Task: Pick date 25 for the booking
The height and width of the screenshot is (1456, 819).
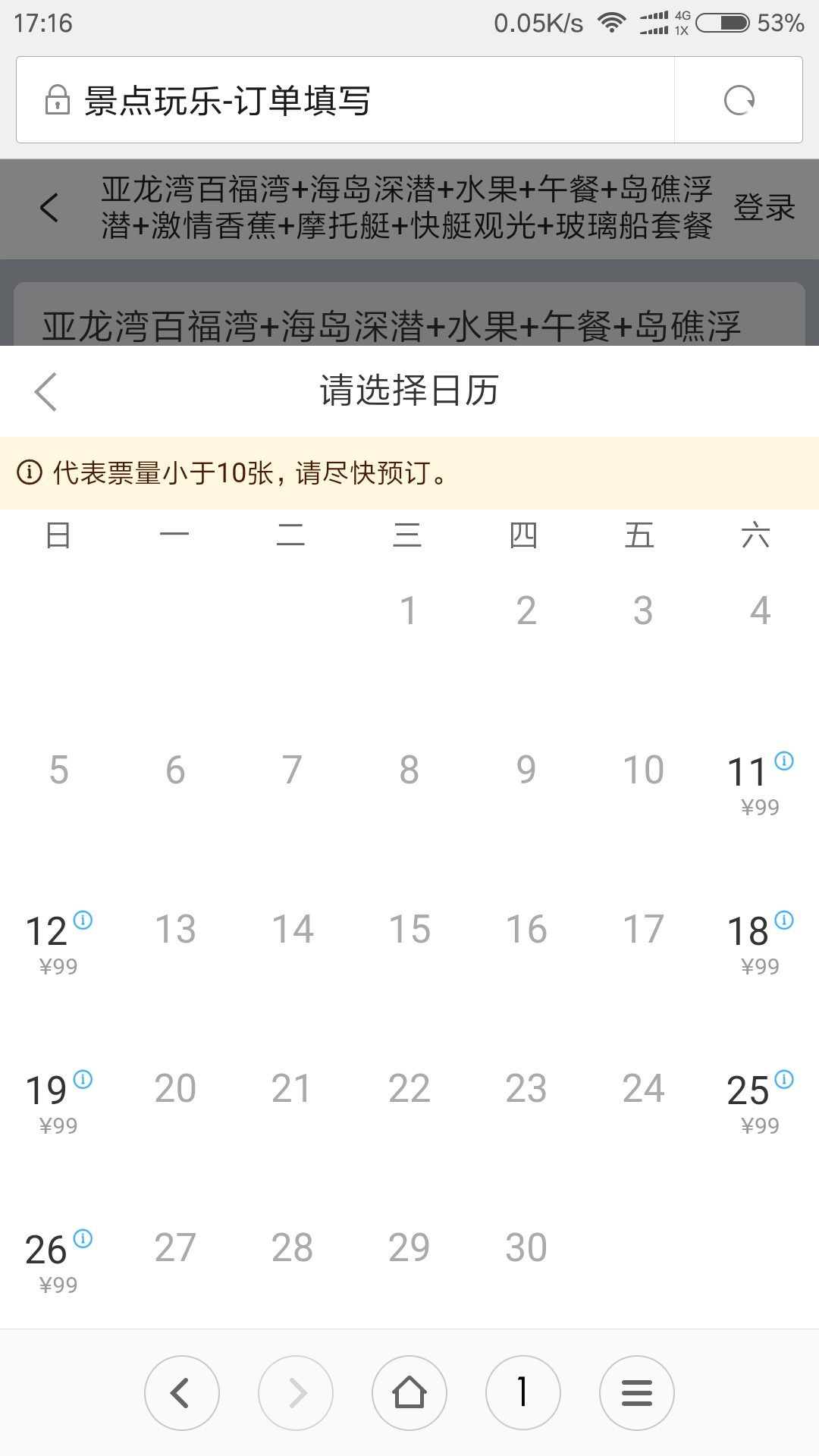Action: pyautogui.click(x=760, y=1103)
